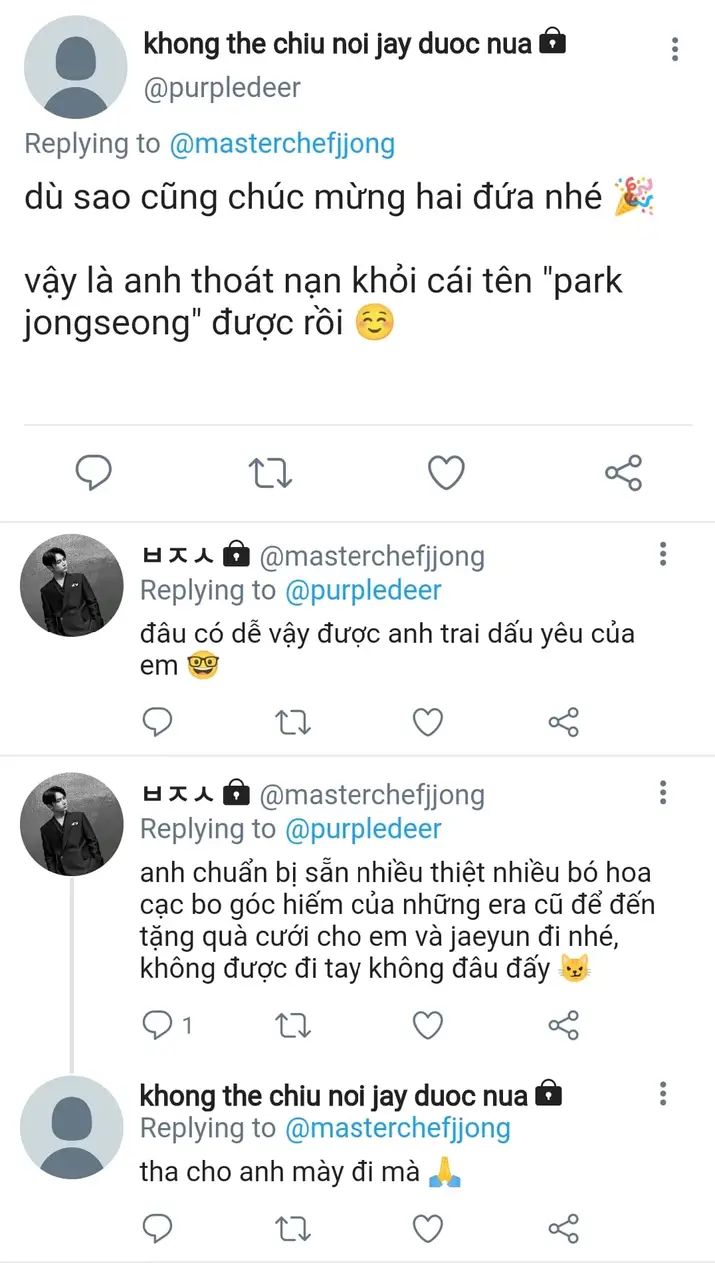Open @masterchefjjong link above "tha cho anh mày"
Viewport: 715px width, 1263px height.
coord(397,1129)
